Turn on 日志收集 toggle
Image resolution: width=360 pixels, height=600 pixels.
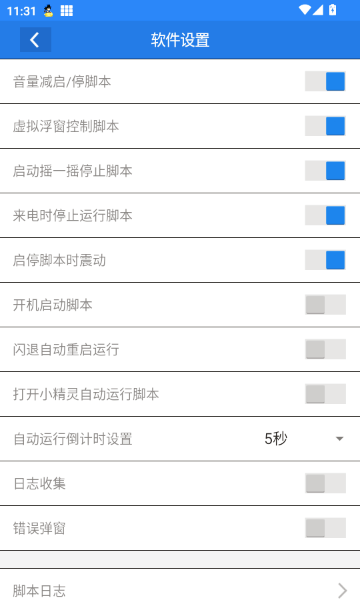(325, 483)
